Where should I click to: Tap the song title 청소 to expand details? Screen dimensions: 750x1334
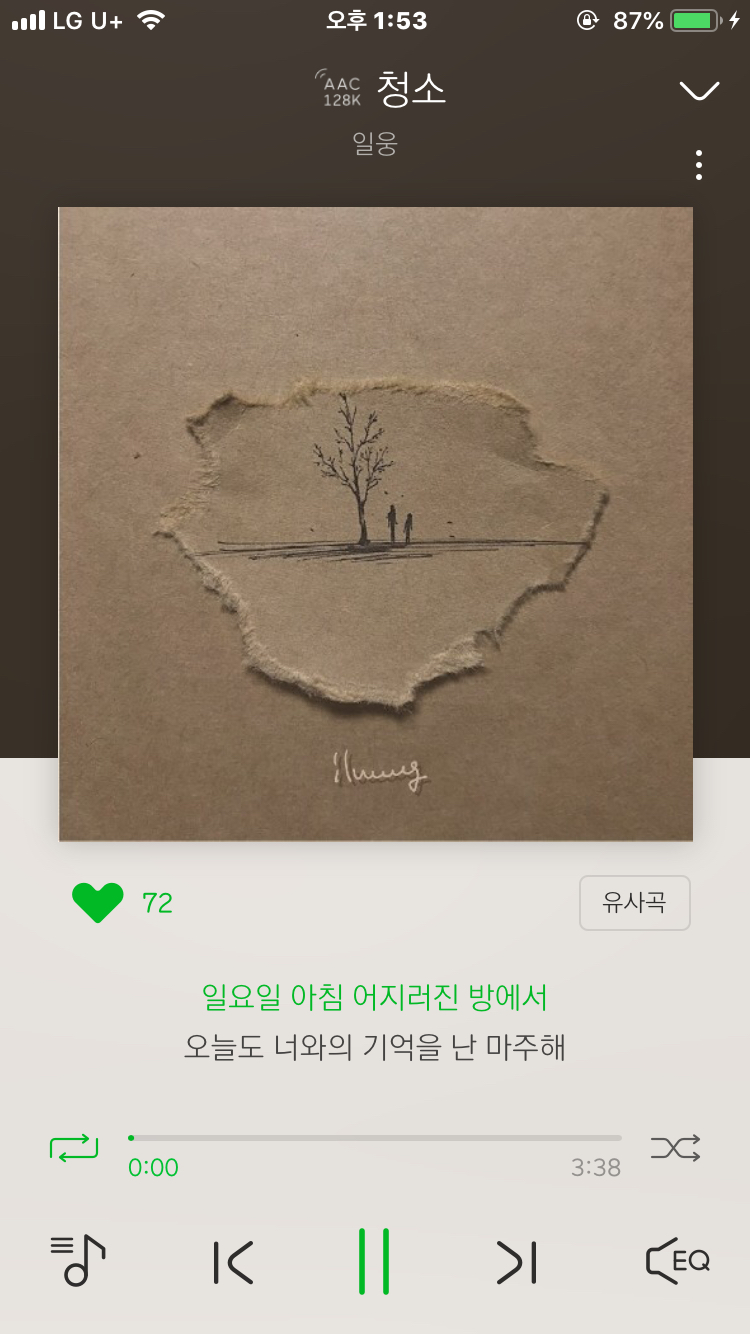coord(412,88)
